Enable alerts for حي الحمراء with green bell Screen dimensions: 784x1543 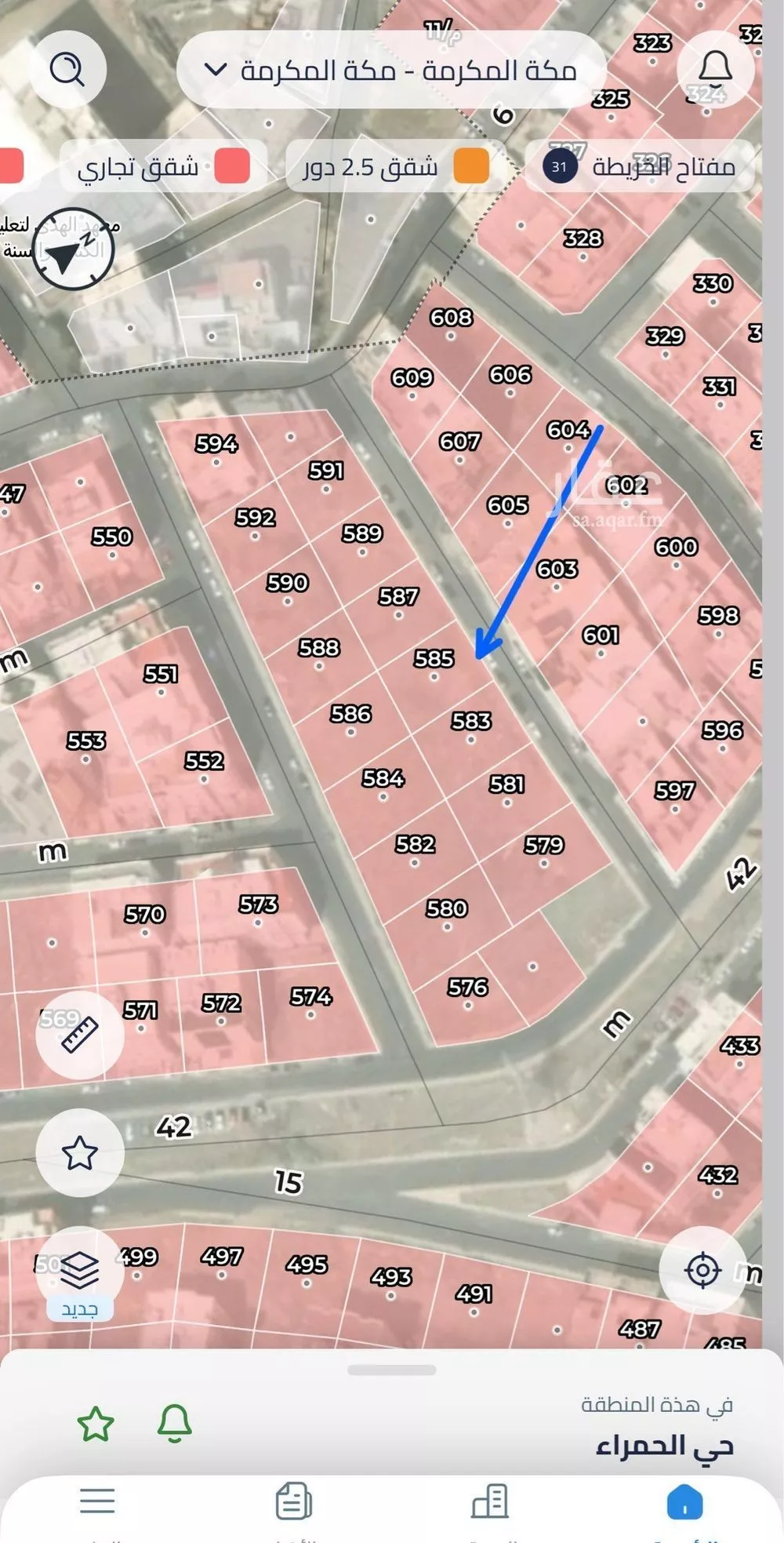click(x=174, y=1424)
